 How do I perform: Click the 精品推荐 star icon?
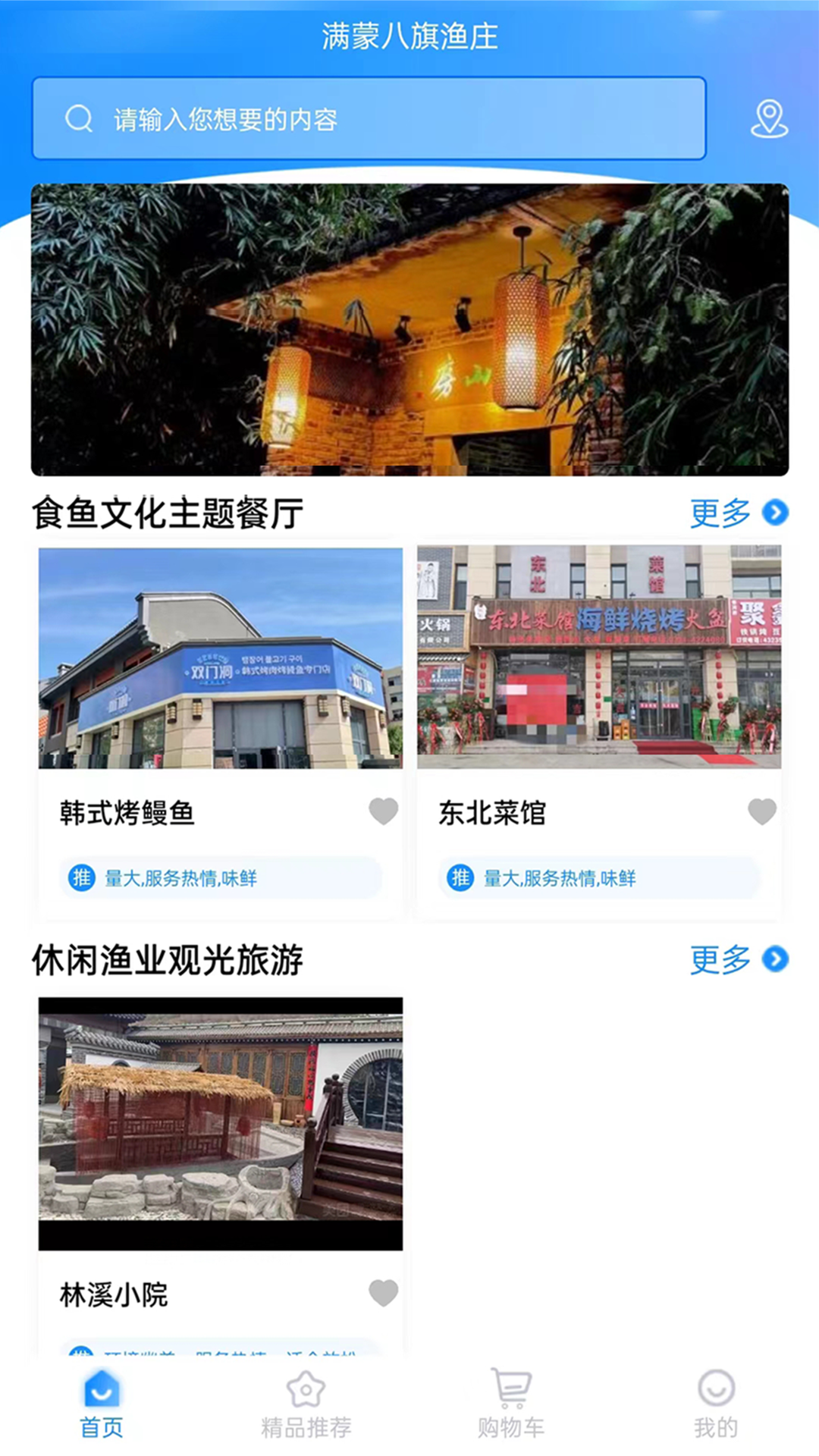(x=305, y=1388)
